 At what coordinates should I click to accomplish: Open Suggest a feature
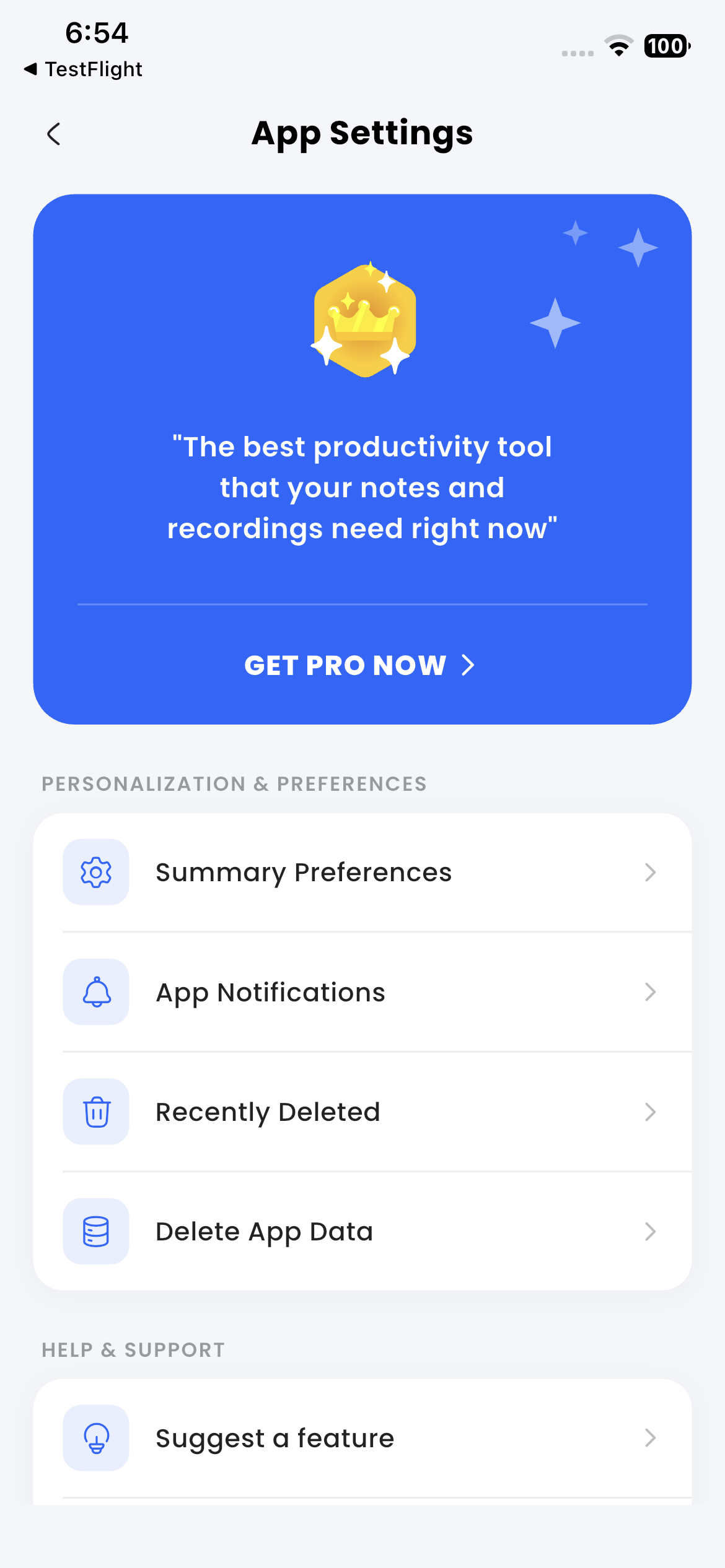pos(362,1438)
